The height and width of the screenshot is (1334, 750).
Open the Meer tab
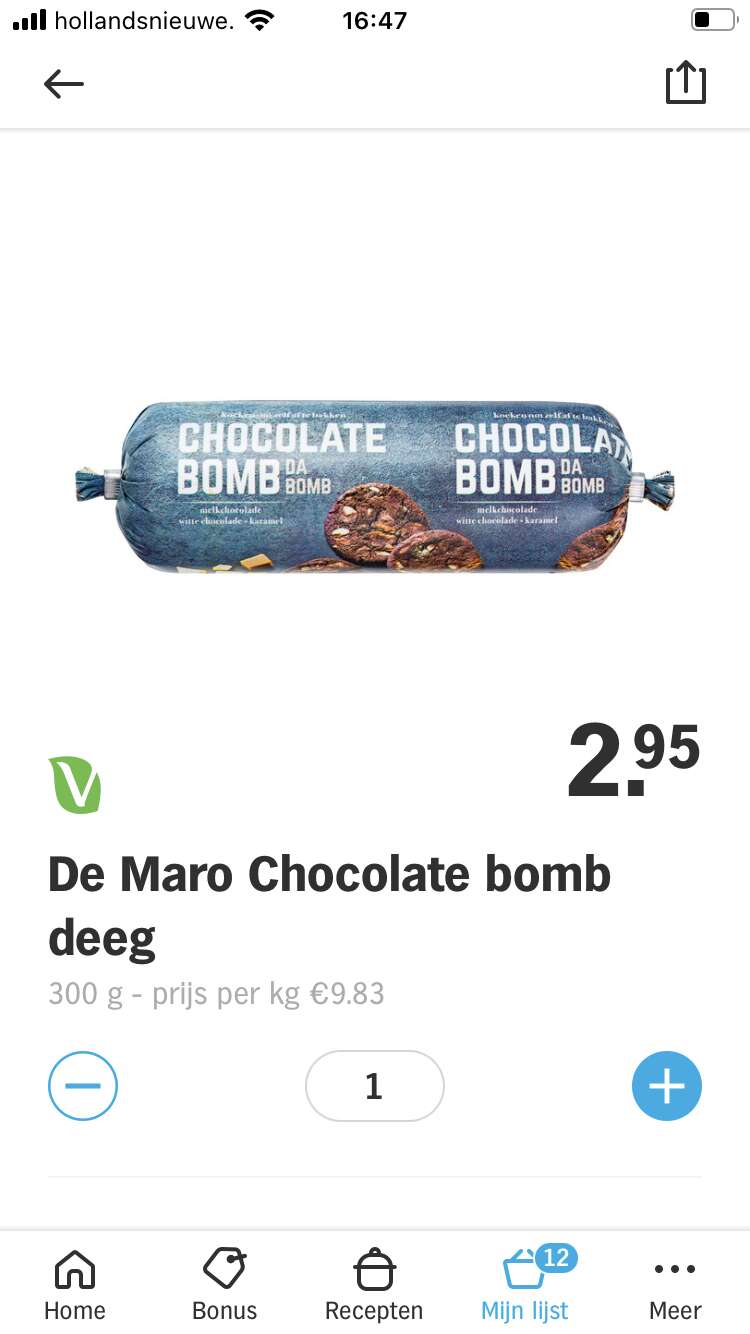tap(675, 1285)
